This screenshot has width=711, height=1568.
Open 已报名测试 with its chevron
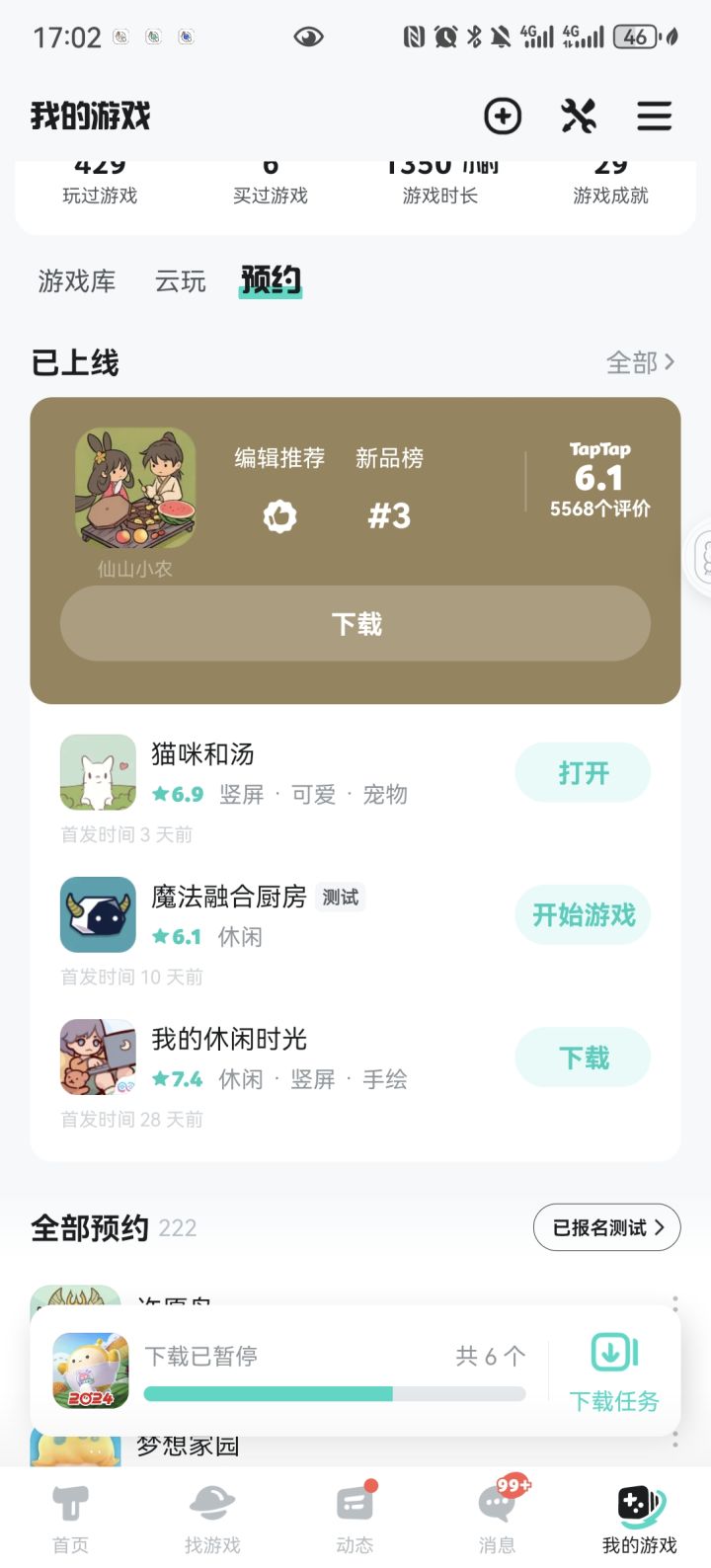coord(606,1227)
